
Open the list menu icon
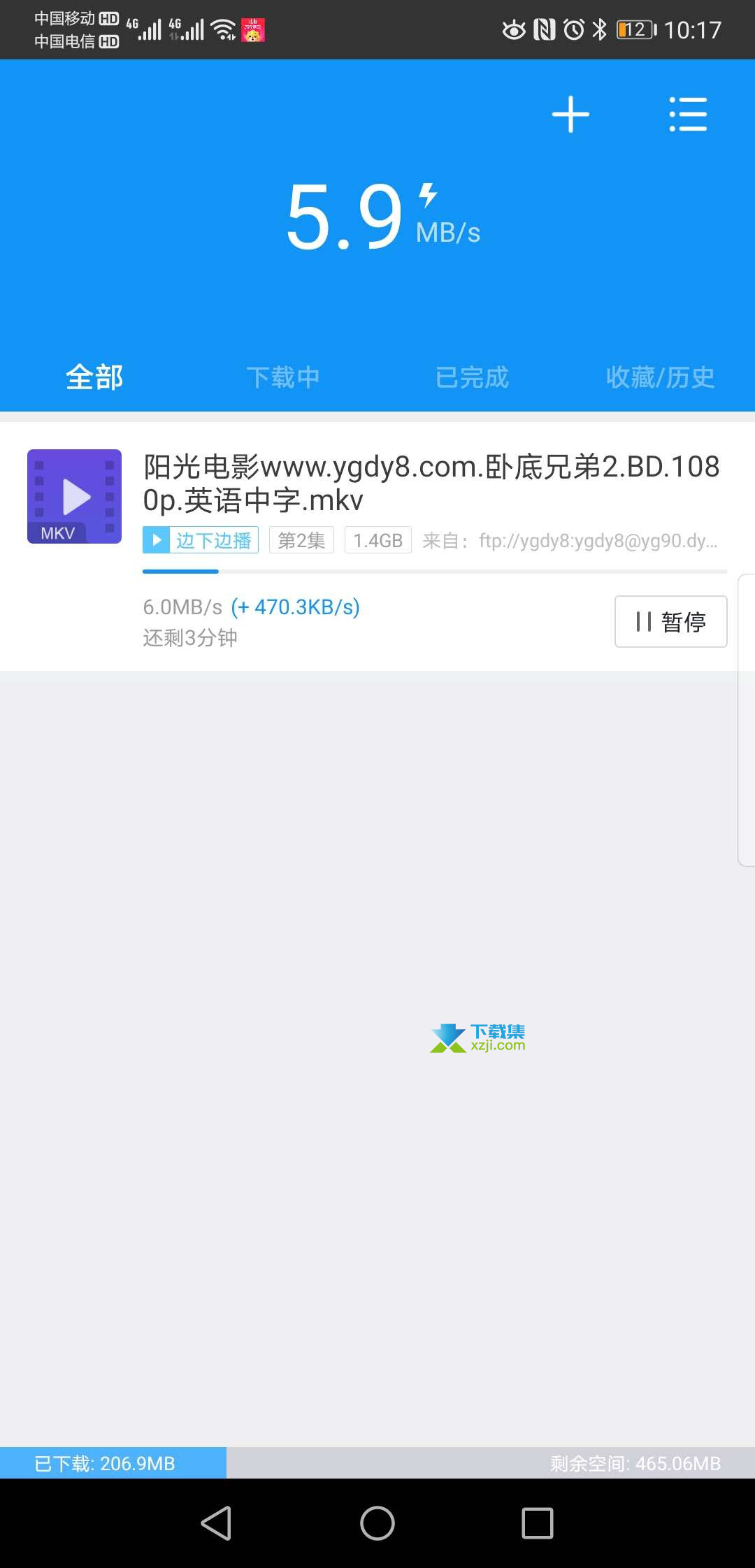tap(688, 114)
